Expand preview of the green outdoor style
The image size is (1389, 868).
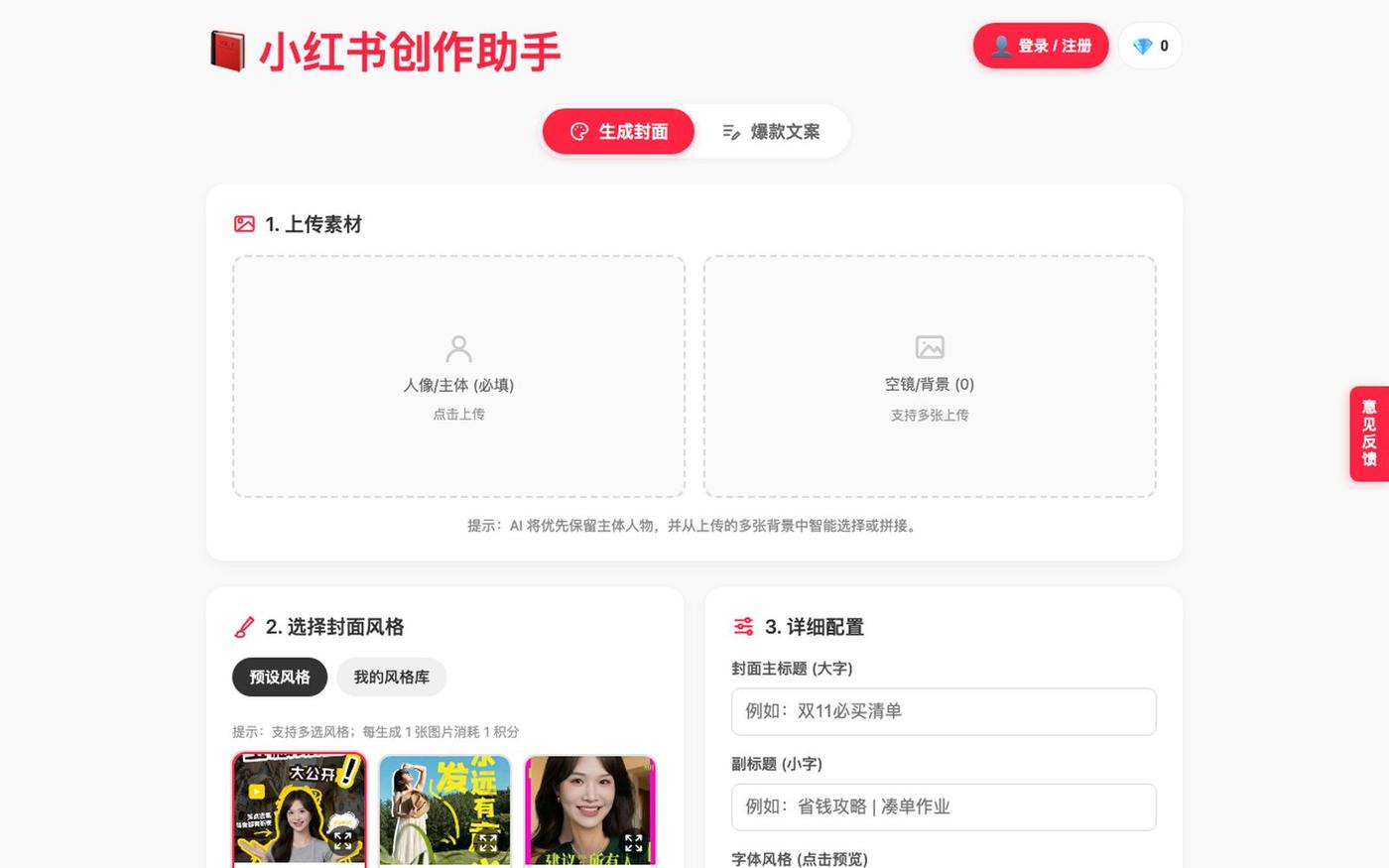(x=488, y=842)
